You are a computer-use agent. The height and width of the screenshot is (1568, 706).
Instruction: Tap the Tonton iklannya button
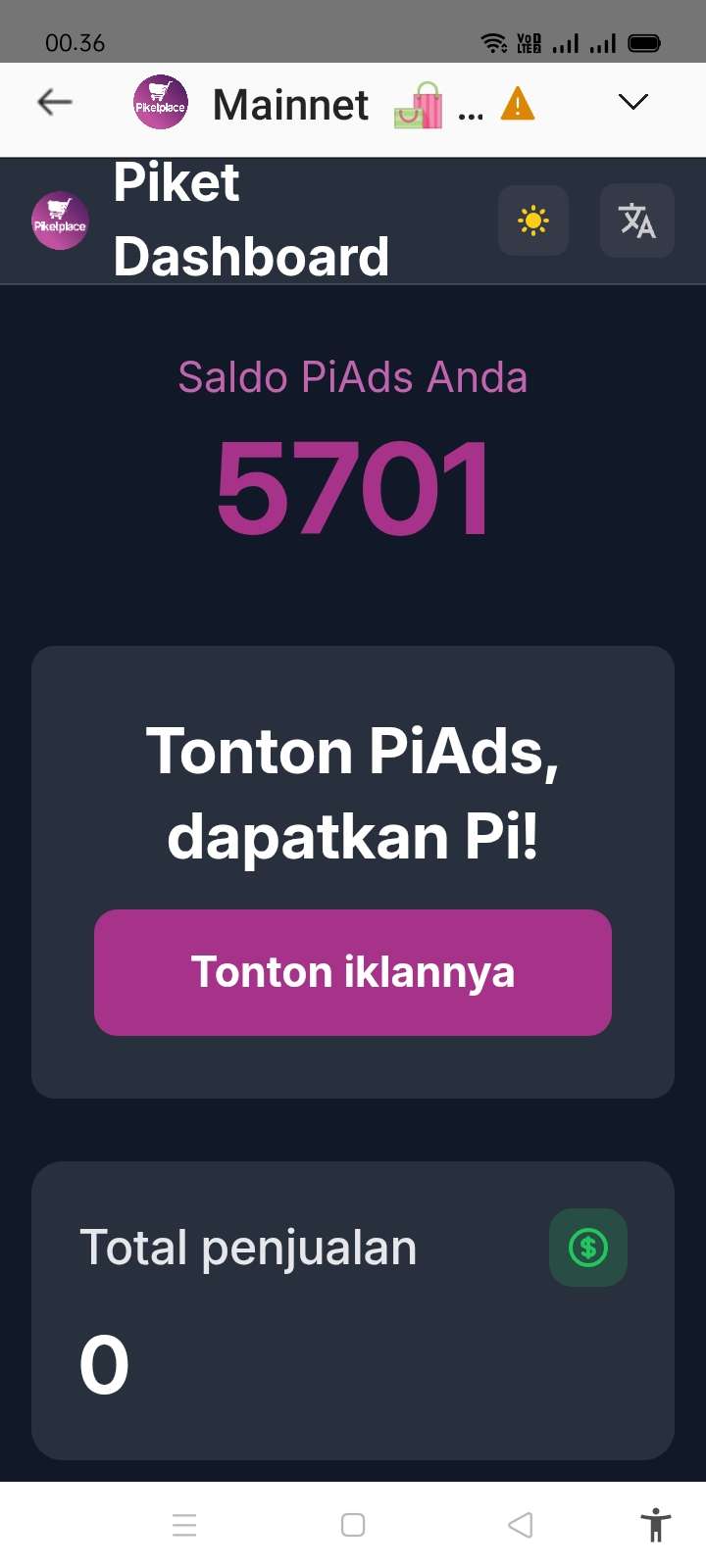tap(353, 972)
